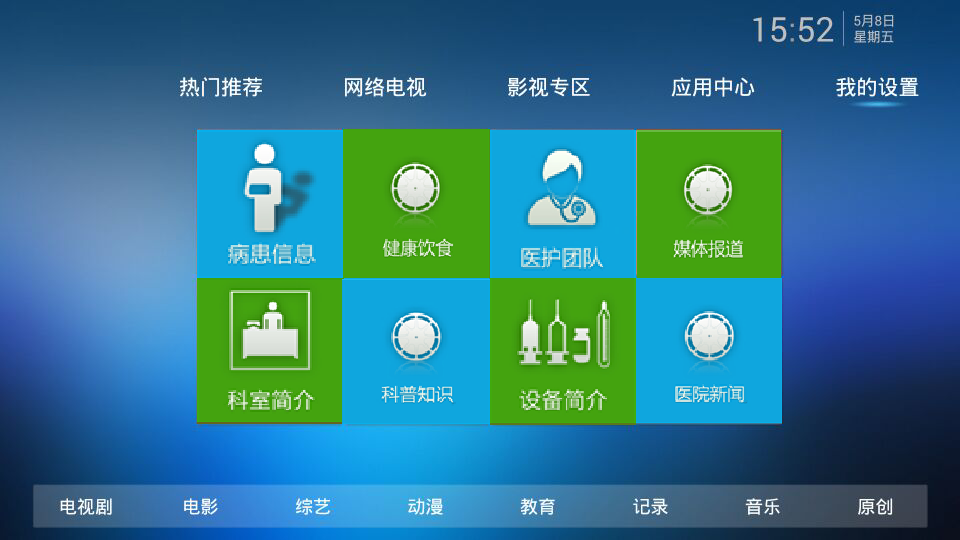Open the 科室简介 tile
The image size is (960, 540).
(270, 350)
